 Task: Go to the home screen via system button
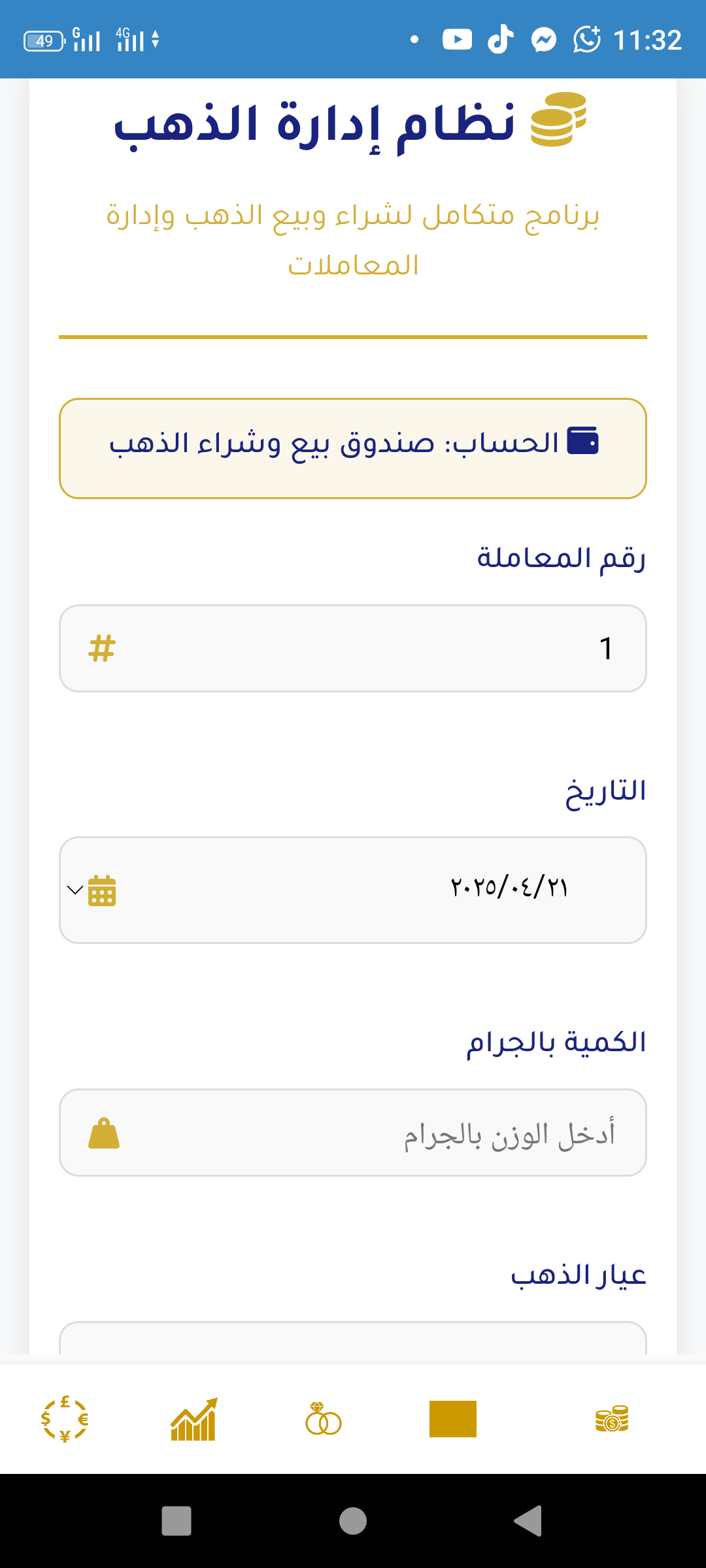353,1521
